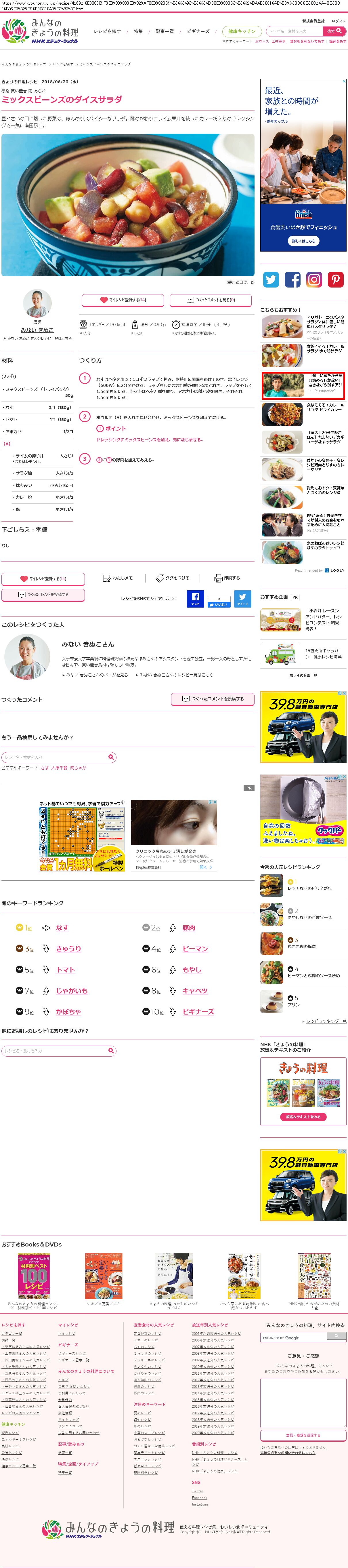This screenshot has width=348, height=1568.
Task: Tap the 放送＆テキストをみる button
Action: click(303, 1116)
